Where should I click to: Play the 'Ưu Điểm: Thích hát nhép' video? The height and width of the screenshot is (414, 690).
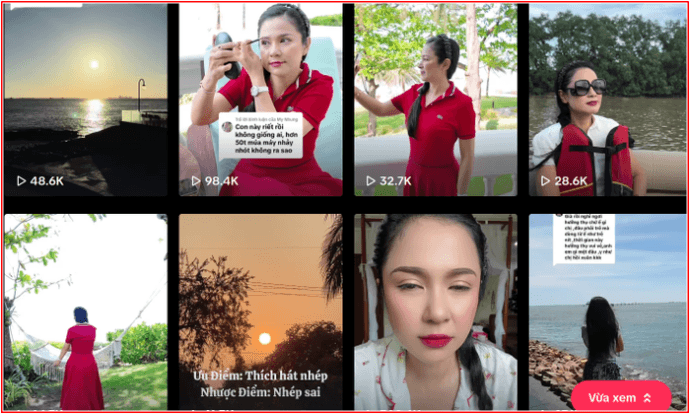coord(260,310)
